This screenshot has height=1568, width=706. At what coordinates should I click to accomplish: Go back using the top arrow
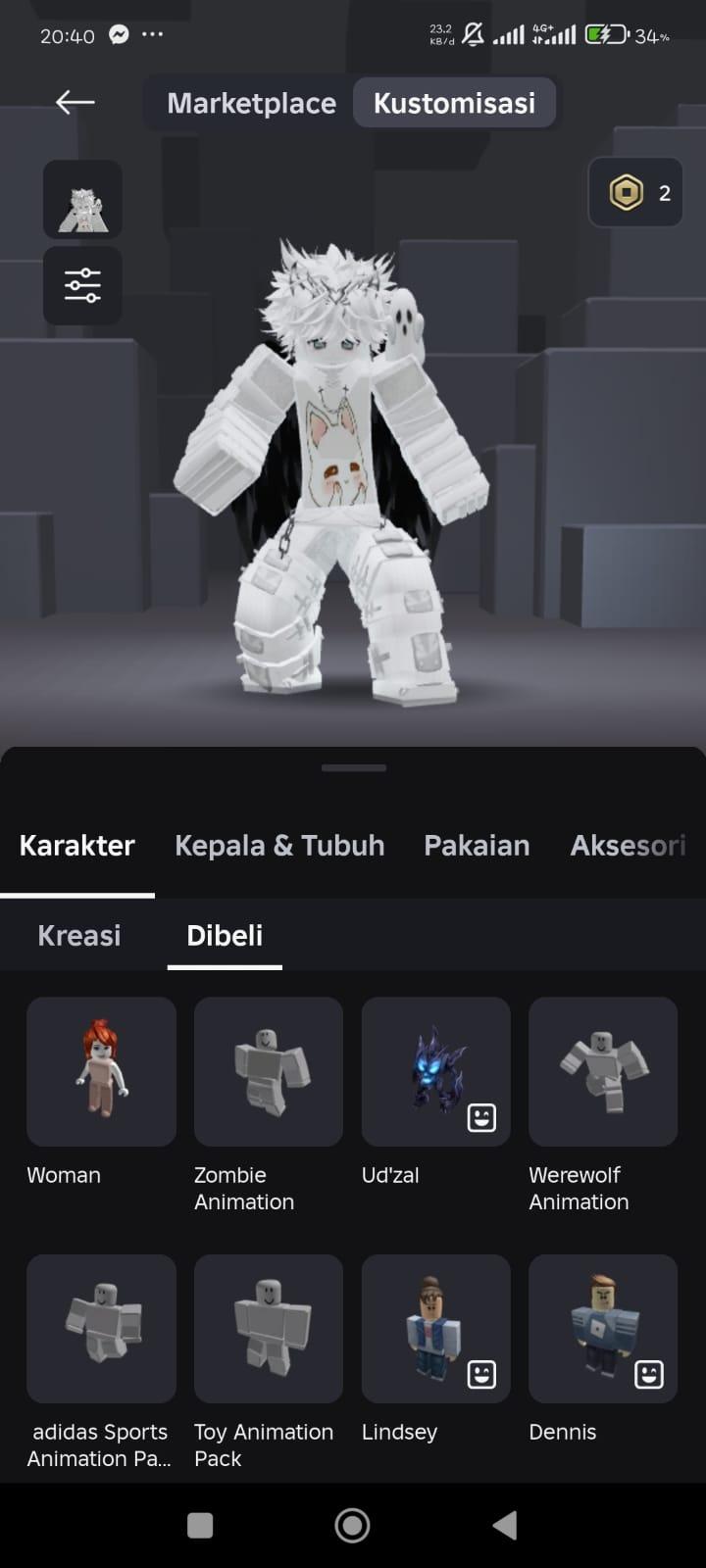click(x=75, y=102)
